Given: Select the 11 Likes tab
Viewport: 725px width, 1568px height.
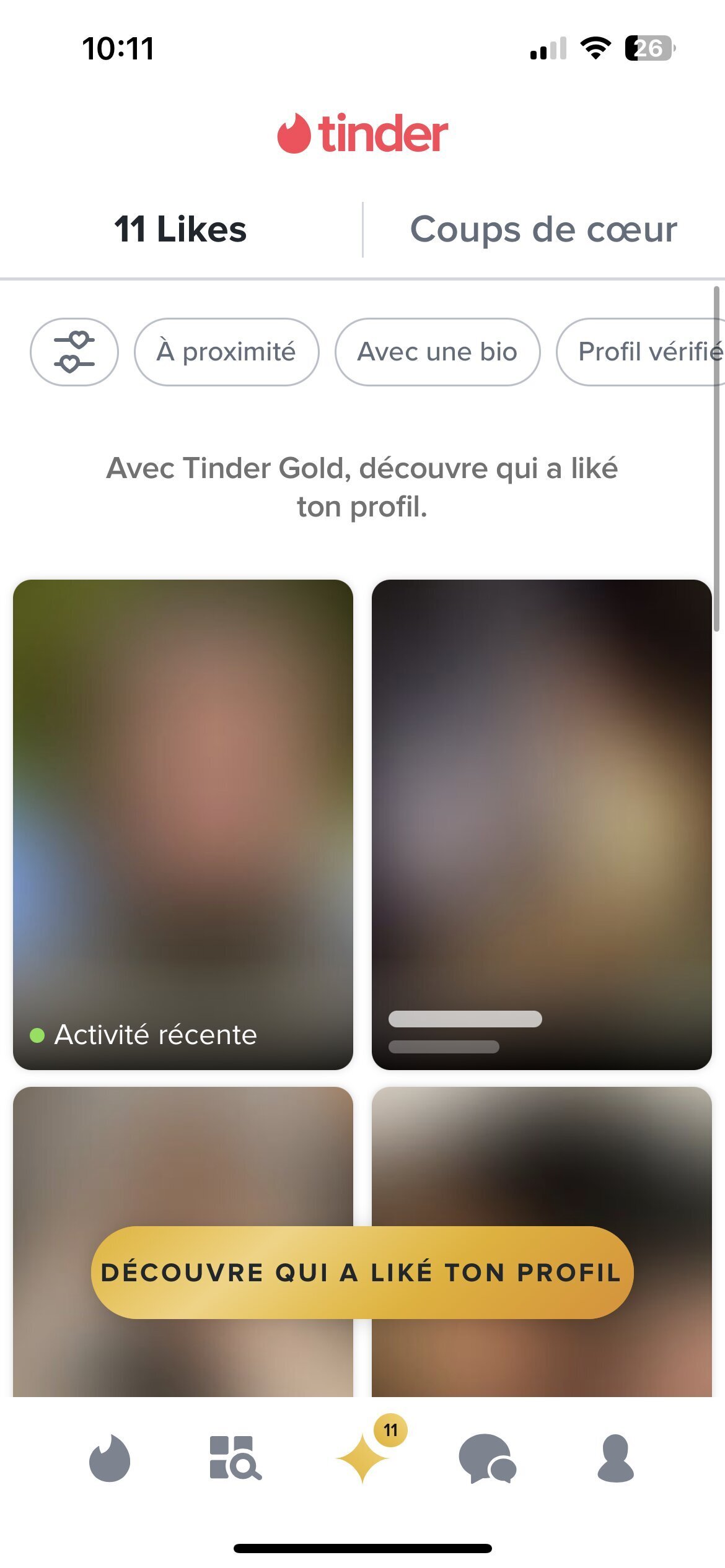Looking at the screenshot, I should point(180,230).
